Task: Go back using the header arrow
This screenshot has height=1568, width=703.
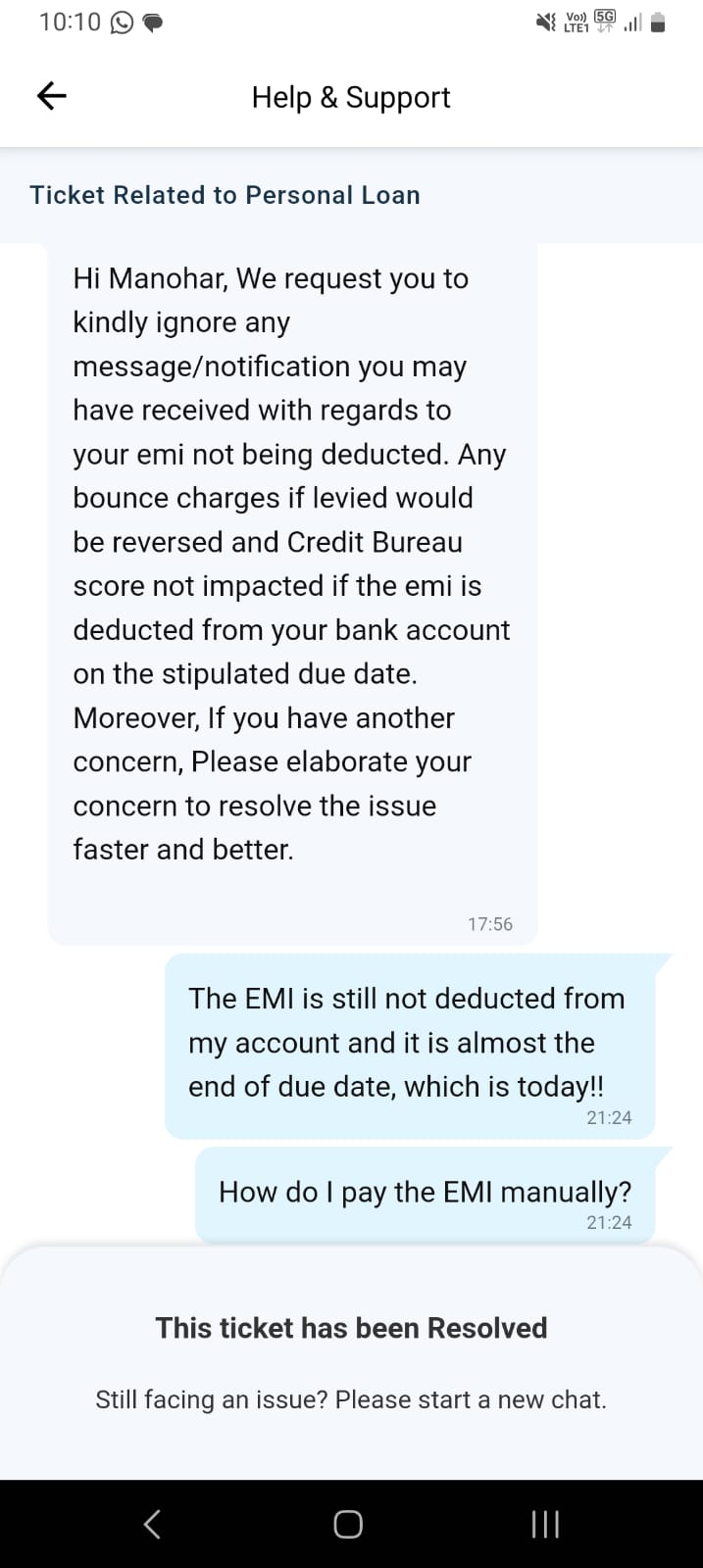Action: (52, 95)
